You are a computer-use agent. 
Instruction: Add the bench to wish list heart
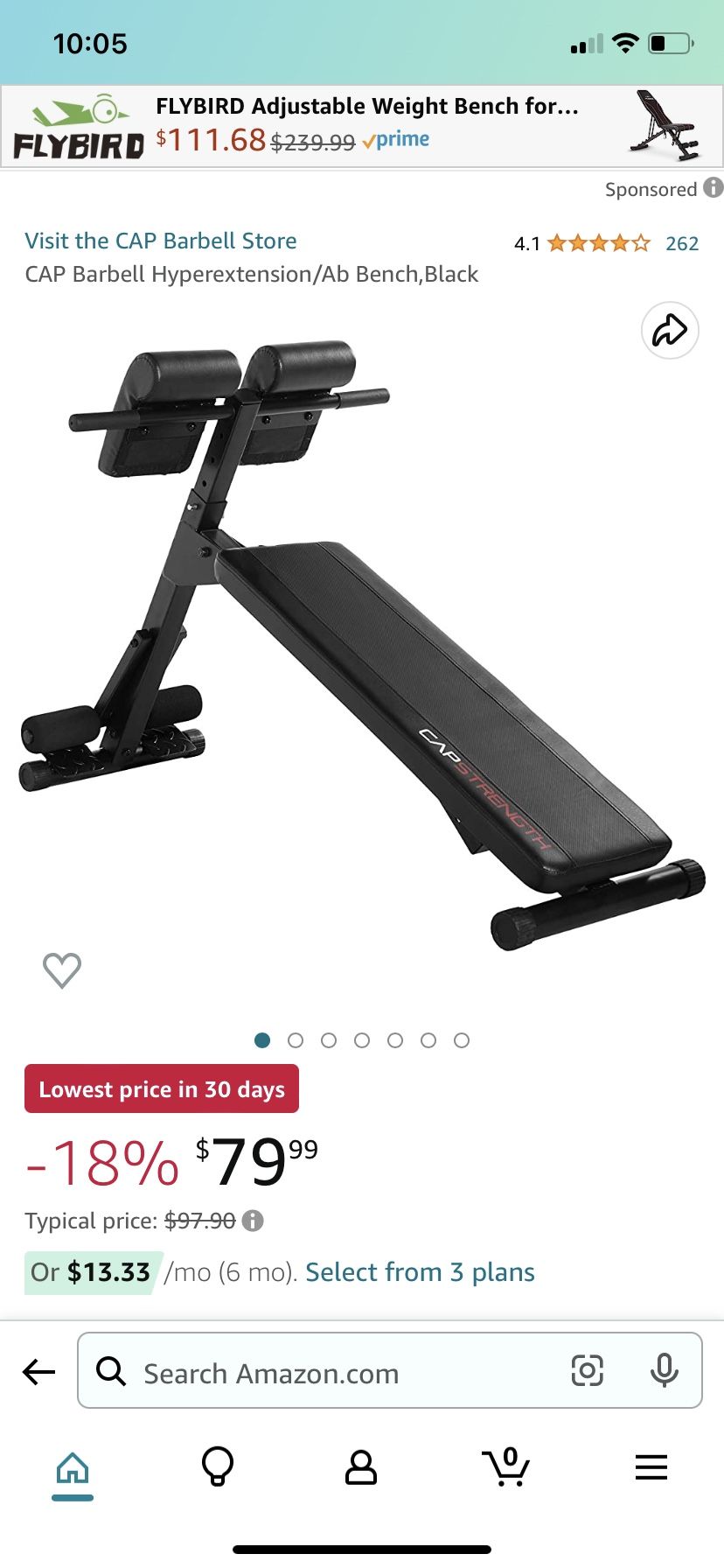[62, 970]
